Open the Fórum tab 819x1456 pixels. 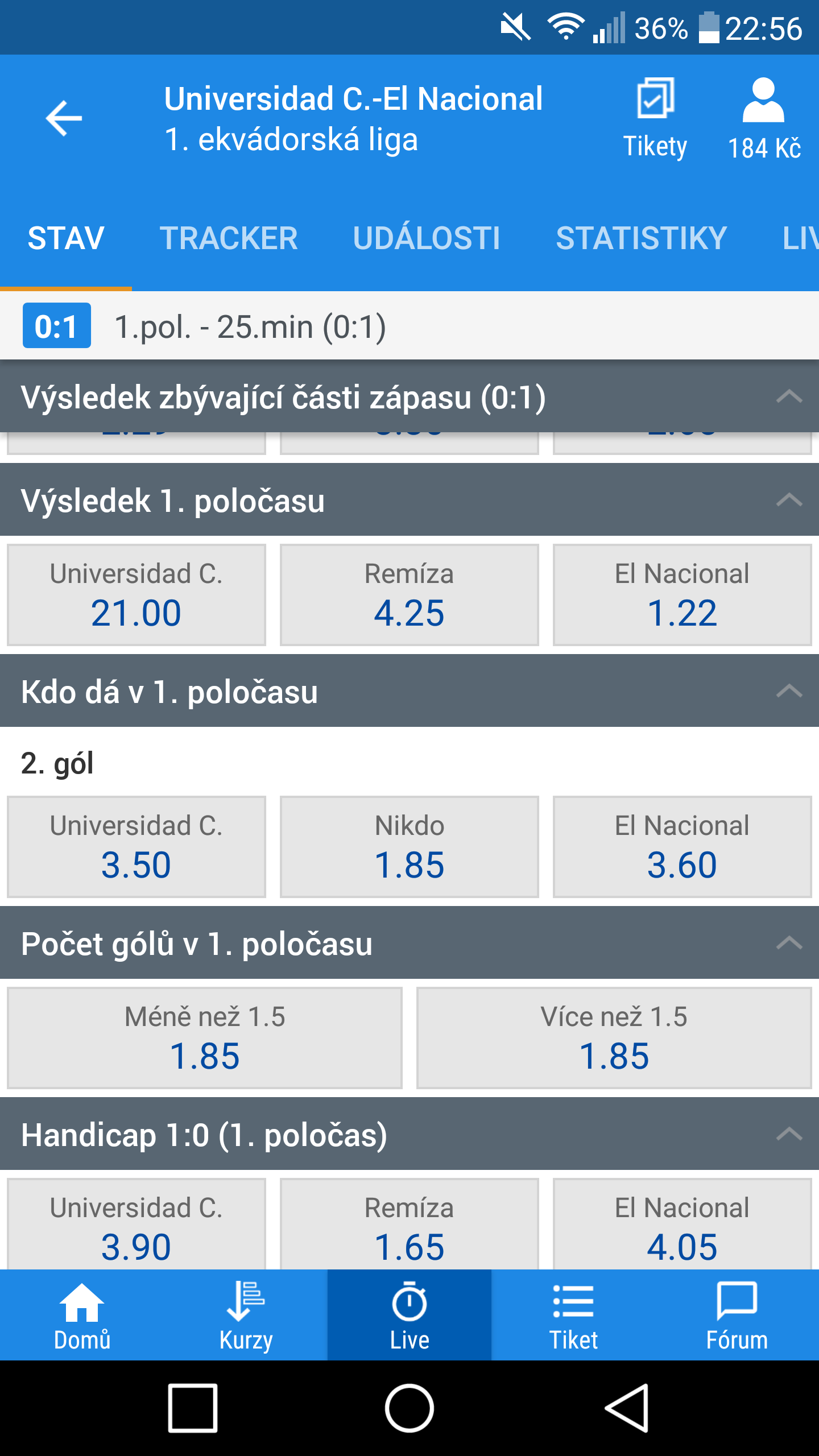coord(737,1315)
